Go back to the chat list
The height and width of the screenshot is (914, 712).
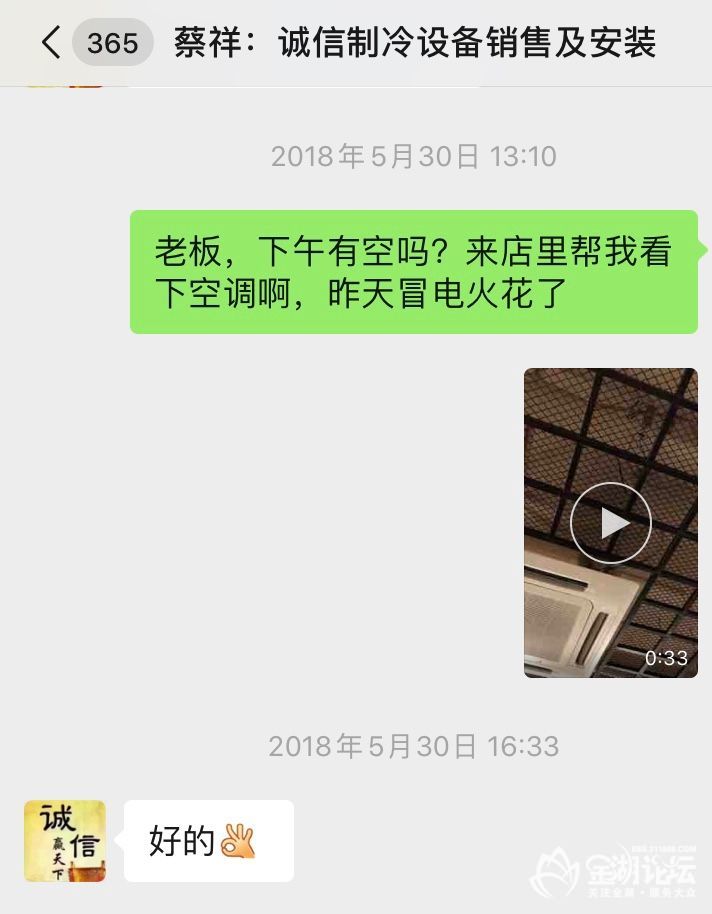(50, 43)
